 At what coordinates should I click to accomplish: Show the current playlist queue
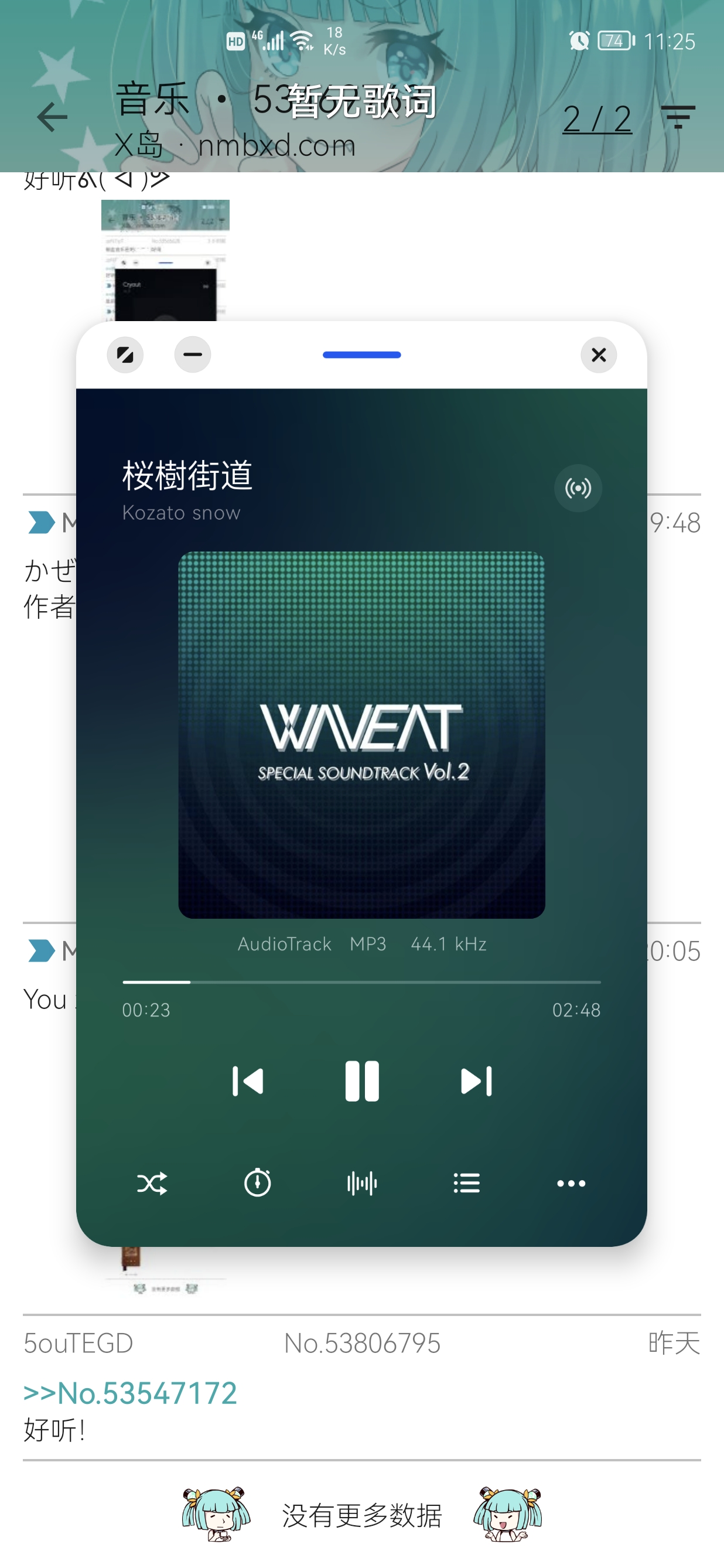coord(466,1183)
